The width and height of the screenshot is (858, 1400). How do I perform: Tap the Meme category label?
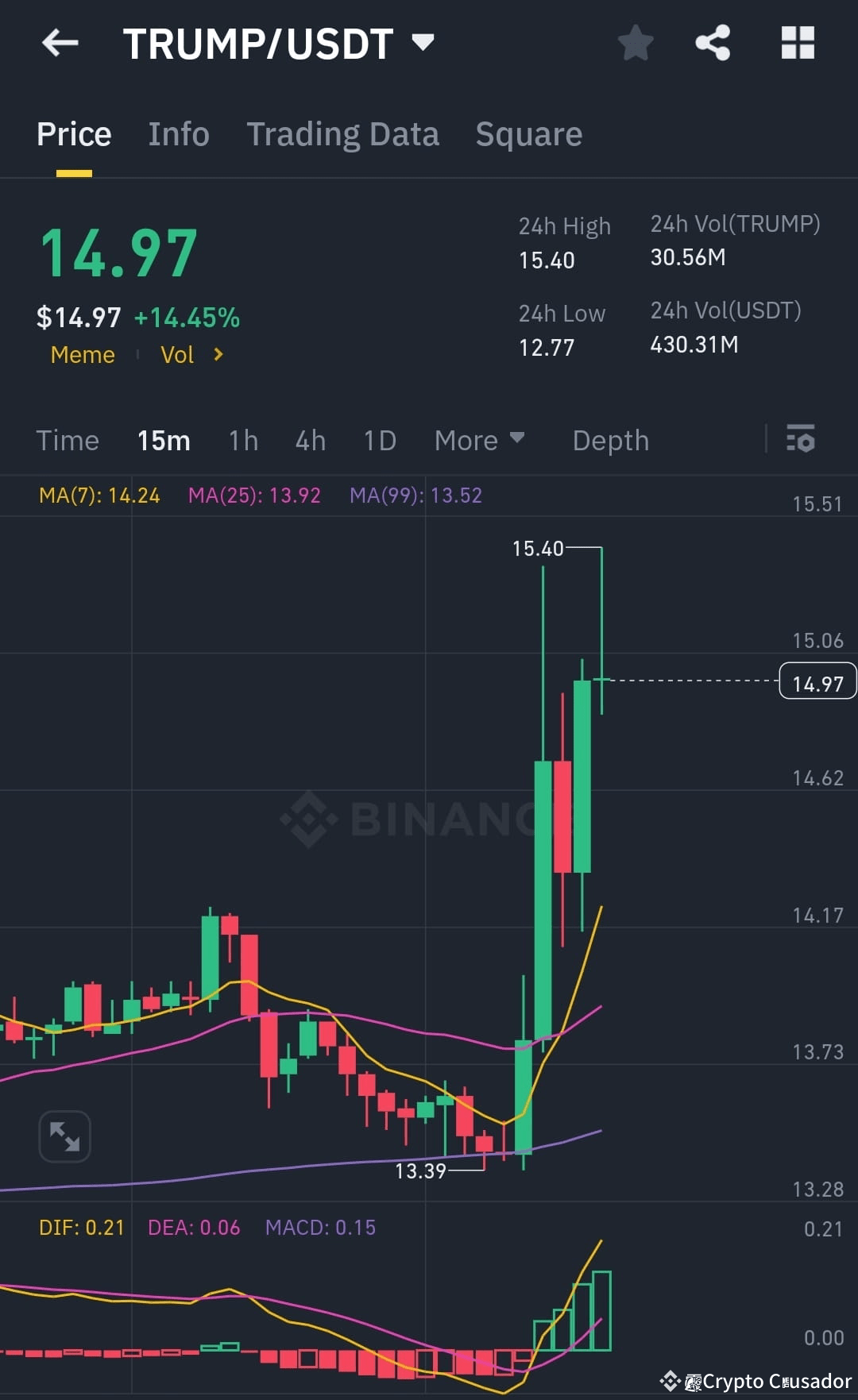coord(82,355)
